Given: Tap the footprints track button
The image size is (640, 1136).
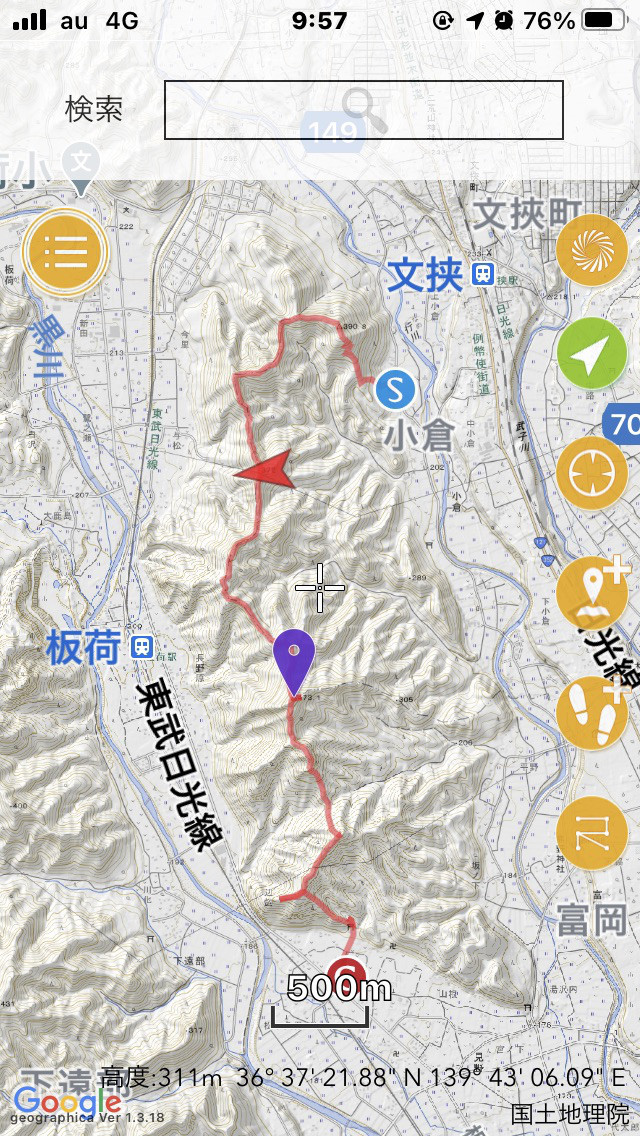Looking at the screenshot, I should click(x=591, y=713).
